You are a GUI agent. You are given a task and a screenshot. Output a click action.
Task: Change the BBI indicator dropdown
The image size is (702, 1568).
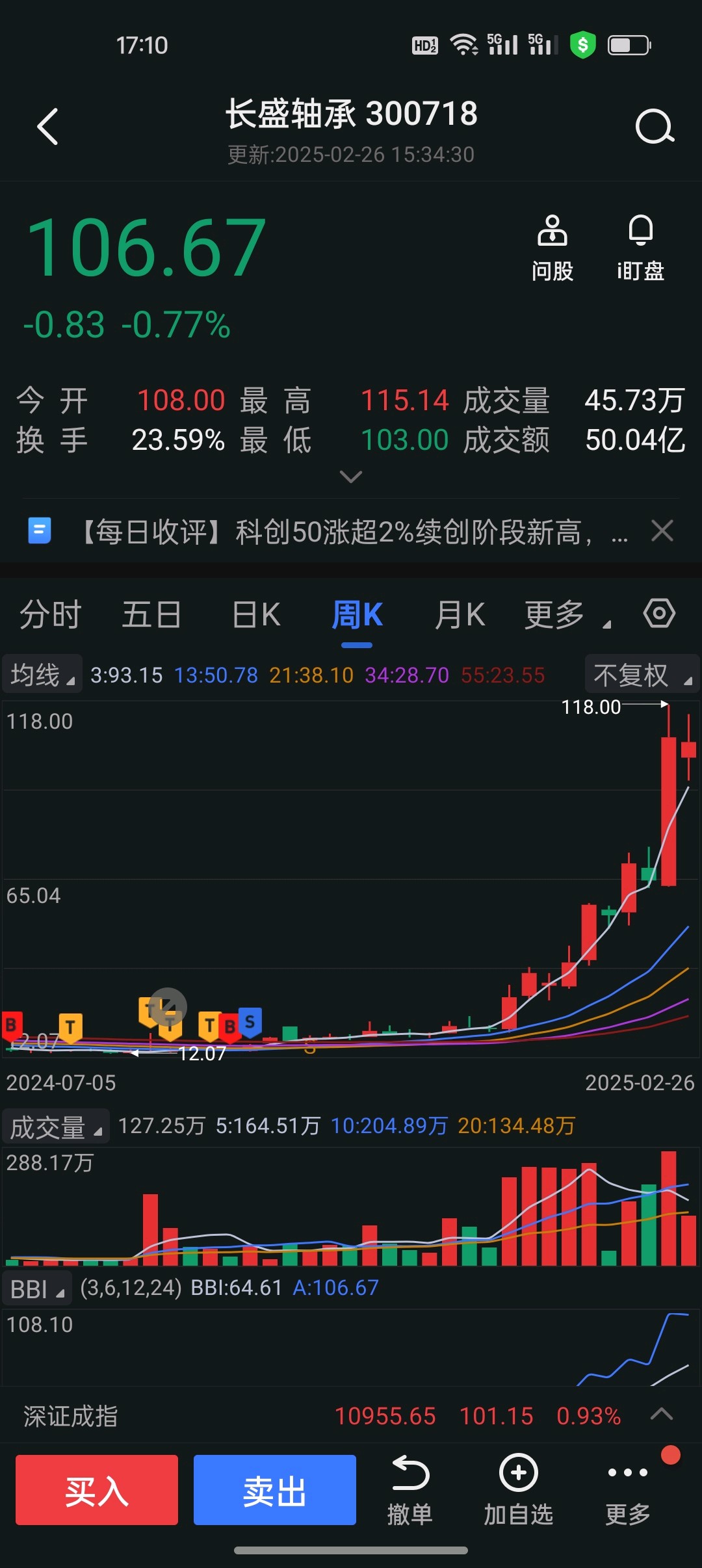pos(37,1288)
